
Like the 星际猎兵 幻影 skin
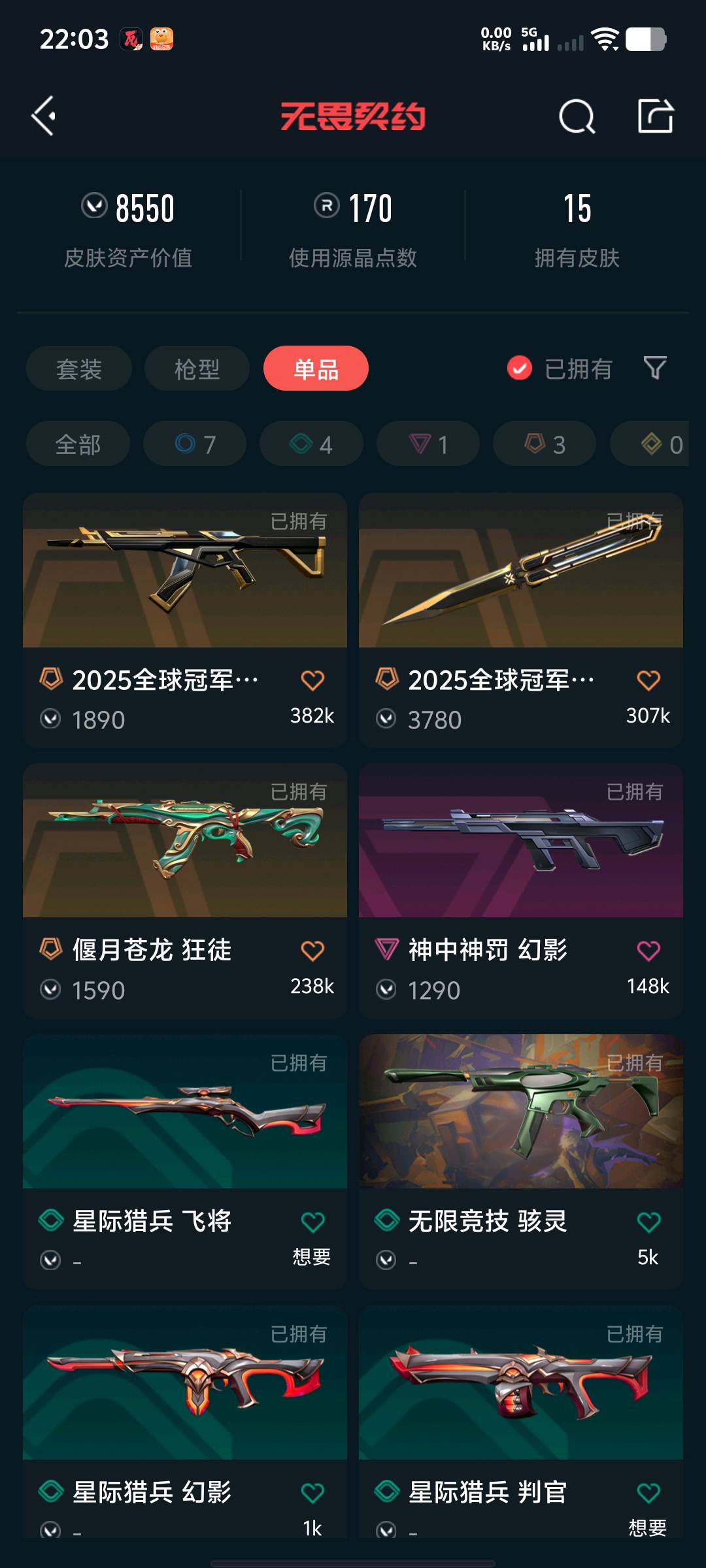(312, 1492)
